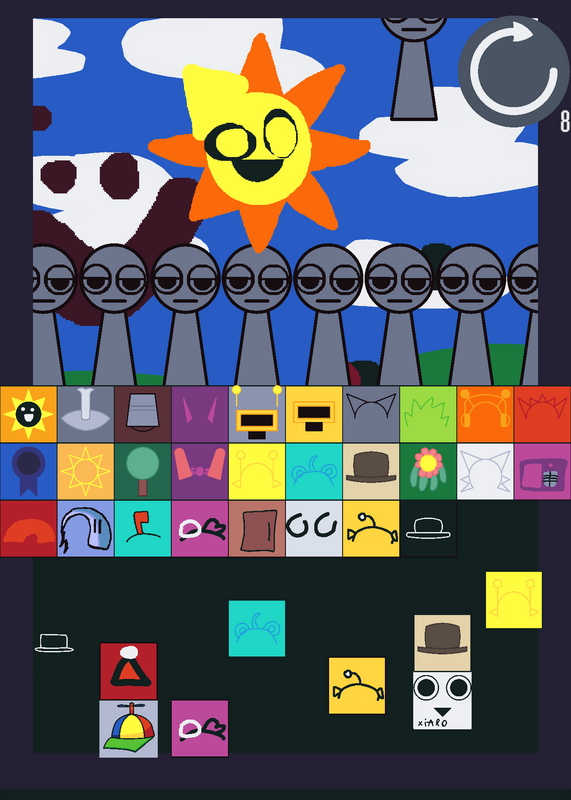
Task: Choose the light green spiky hair tile
Action: point(429,414)
